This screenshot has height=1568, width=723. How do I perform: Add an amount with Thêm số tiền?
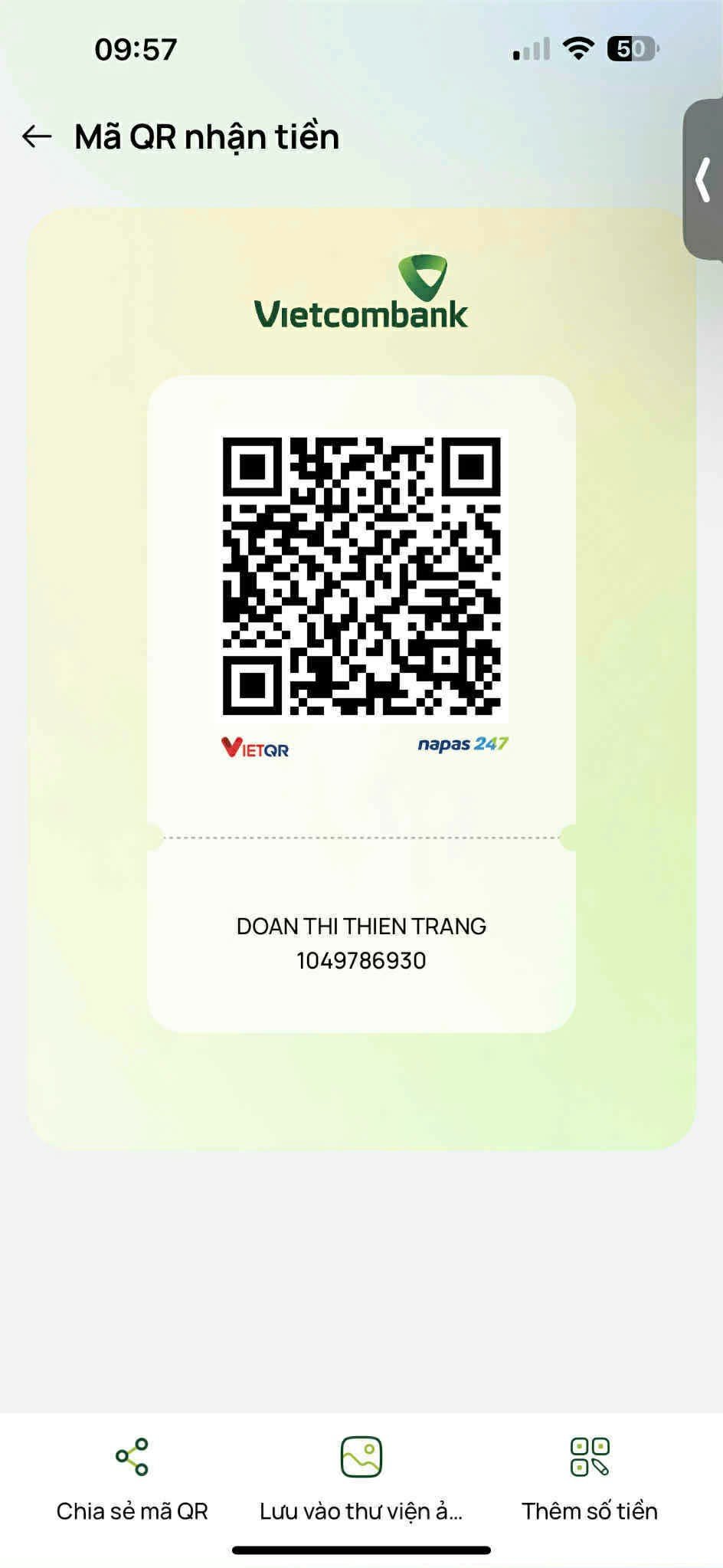[589, 1476]
